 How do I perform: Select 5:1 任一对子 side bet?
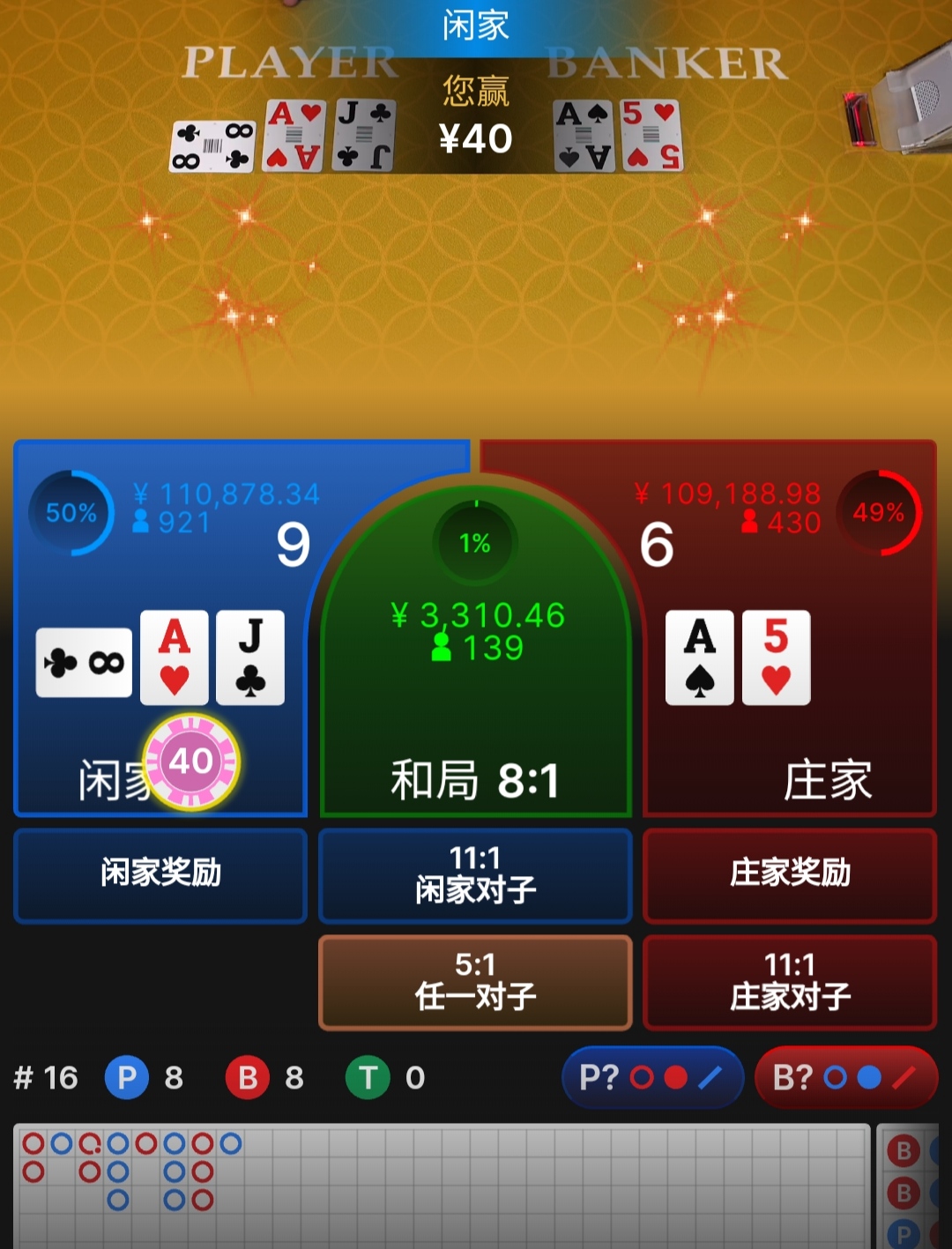(x=475, y=982)
